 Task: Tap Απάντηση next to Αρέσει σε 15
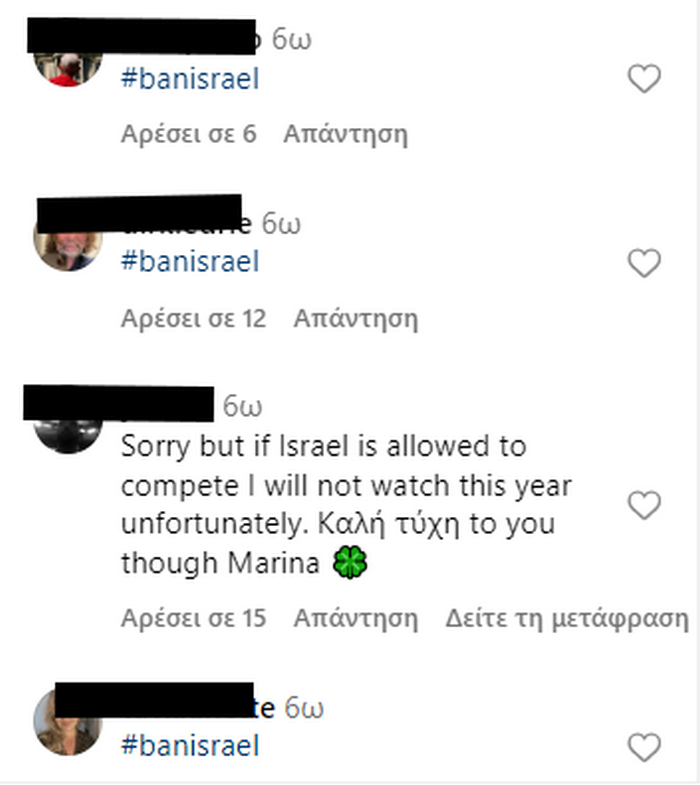355,618
